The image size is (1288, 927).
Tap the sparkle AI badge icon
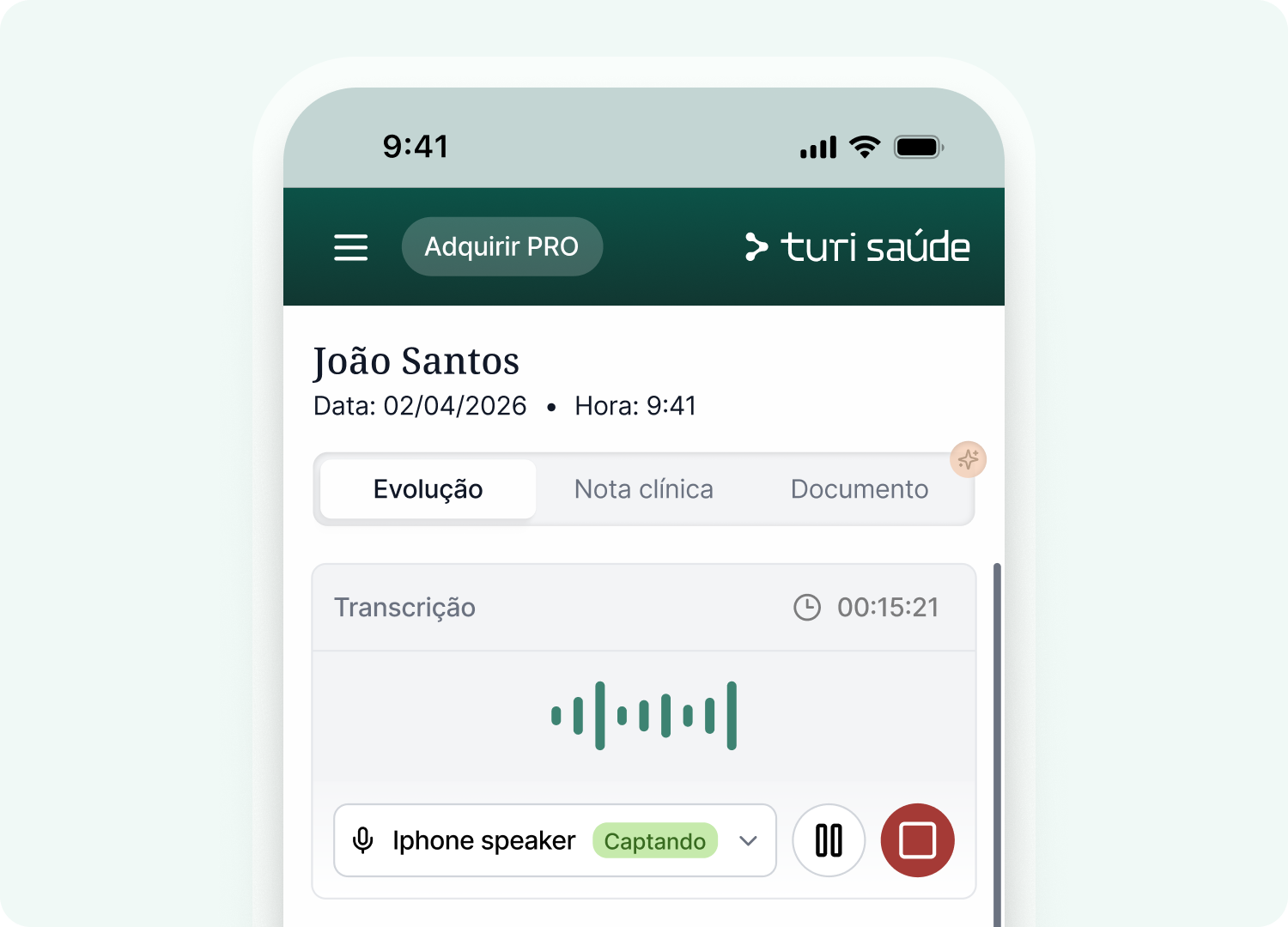[968, 460]
